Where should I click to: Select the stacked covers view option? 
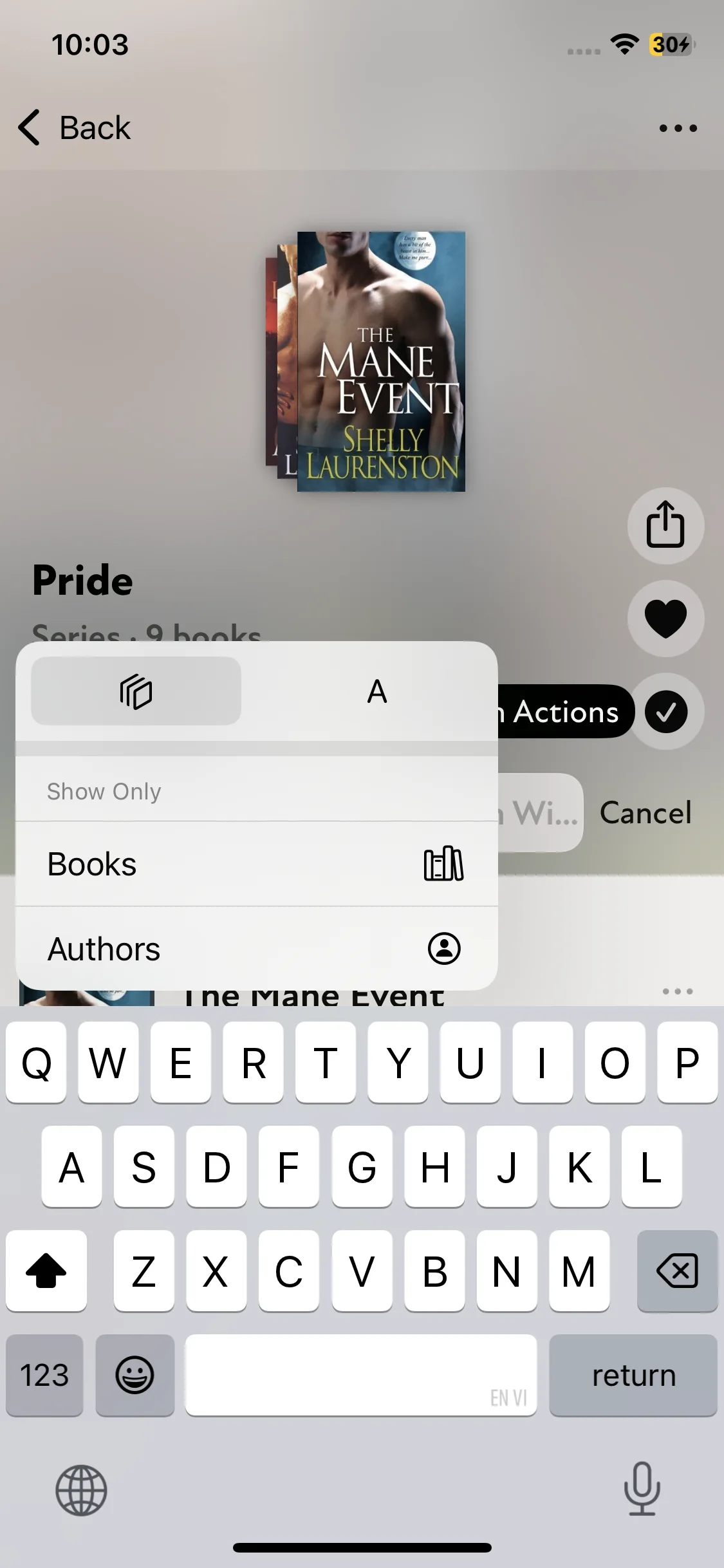136,691
